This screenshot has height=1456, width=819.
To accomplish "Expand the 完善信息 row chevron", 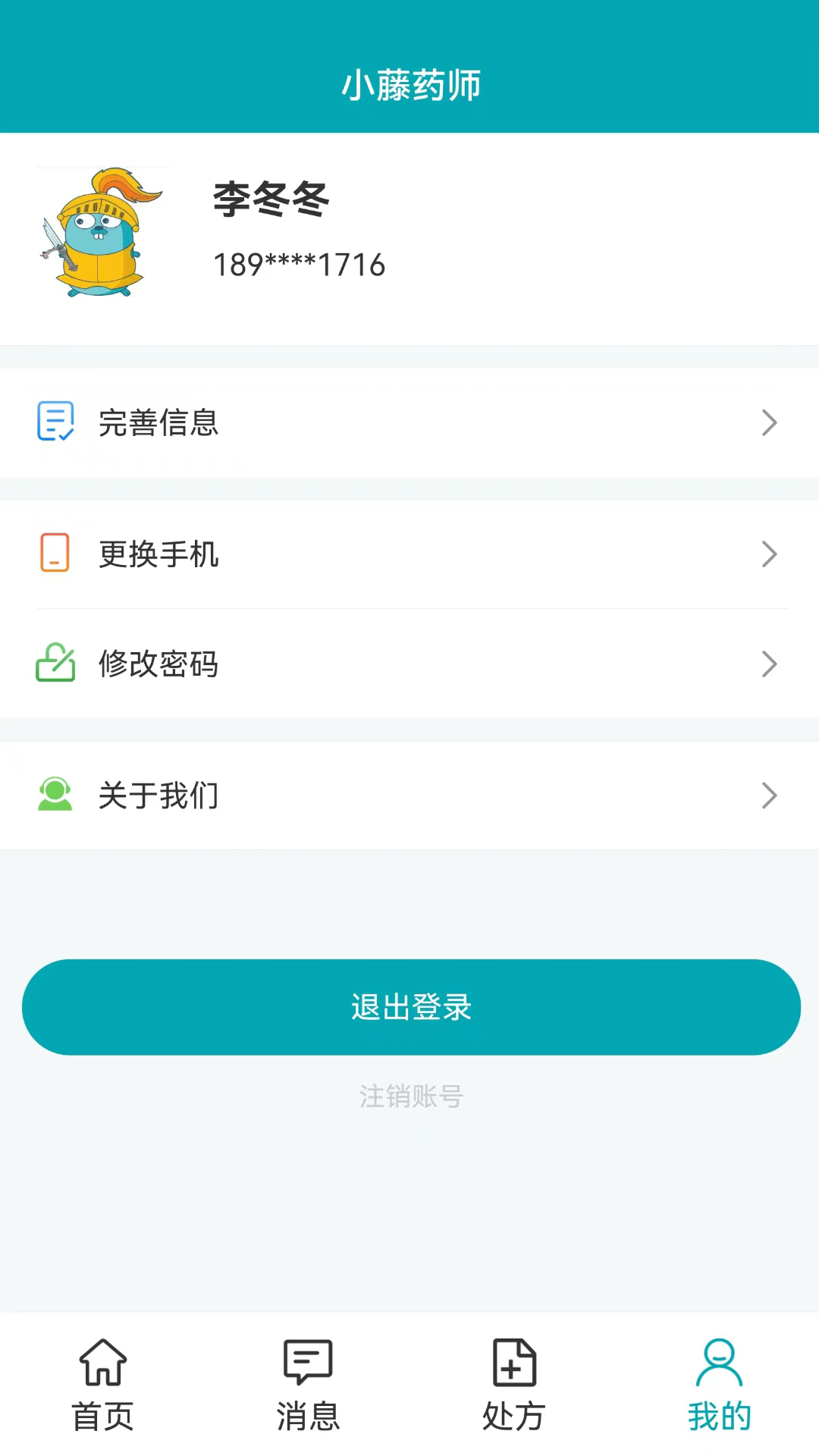I will [x=769, y=423].
